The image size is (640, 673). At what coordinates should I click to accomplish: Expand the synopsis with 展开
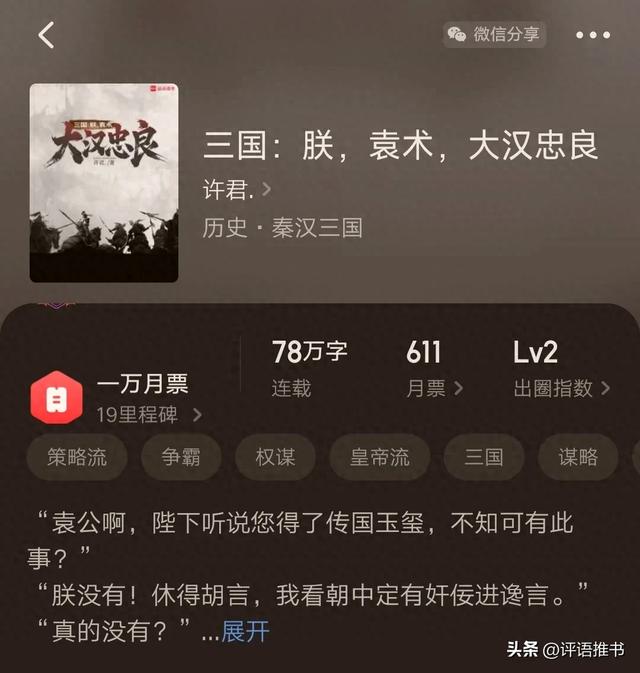245,631
